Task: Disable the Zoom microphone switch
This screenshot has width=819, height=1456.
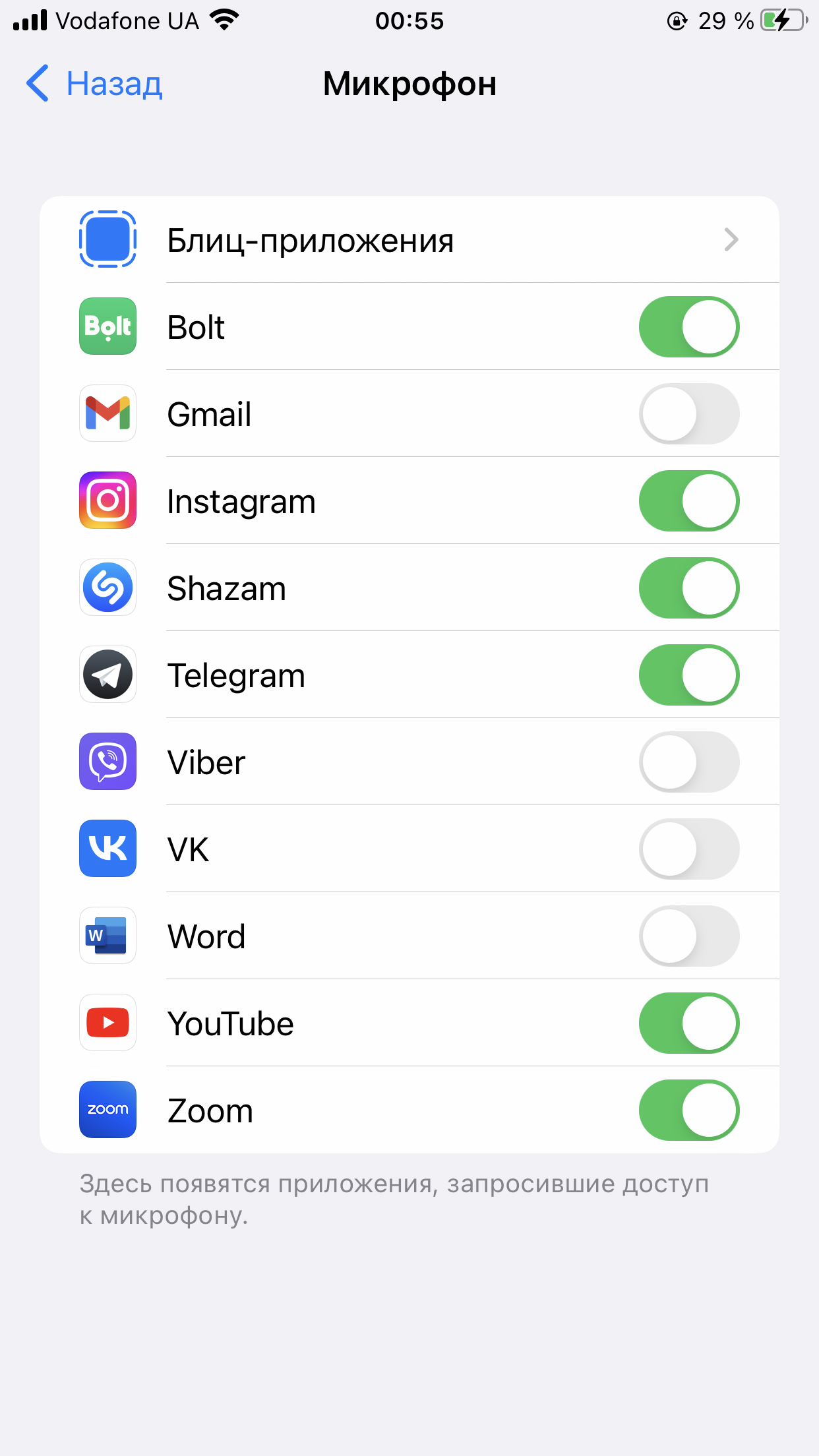Action: (688, 1110)
